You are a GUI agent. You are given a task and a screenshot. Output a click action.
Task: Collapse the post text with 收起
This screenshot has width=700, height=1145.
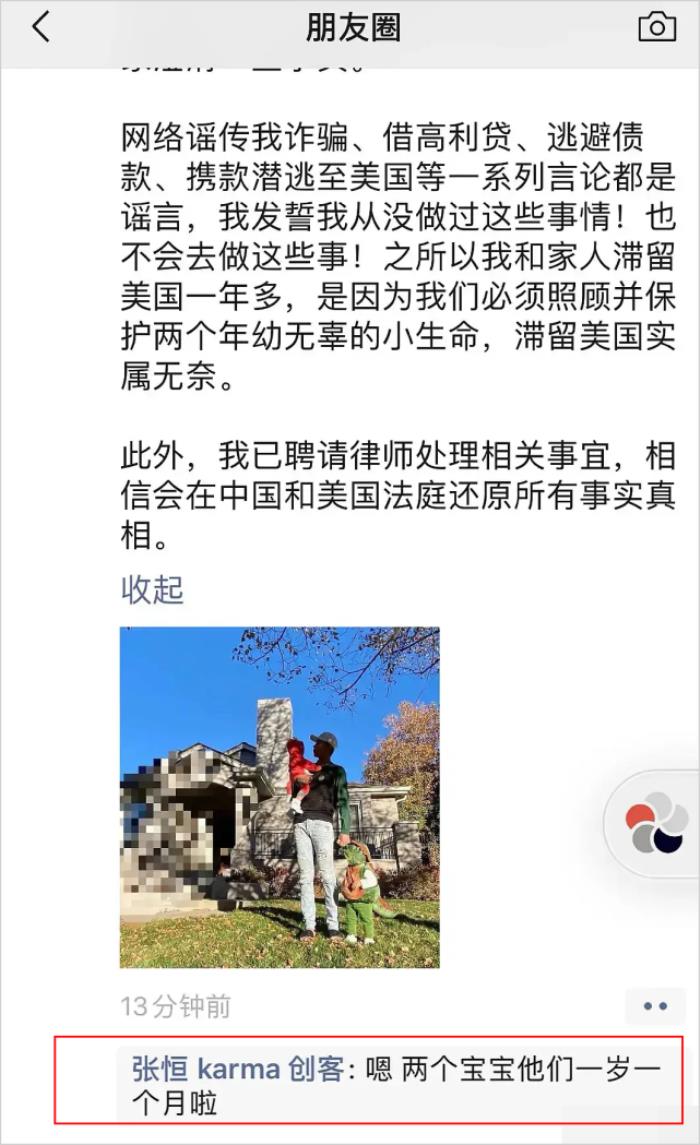pos(152,589)
